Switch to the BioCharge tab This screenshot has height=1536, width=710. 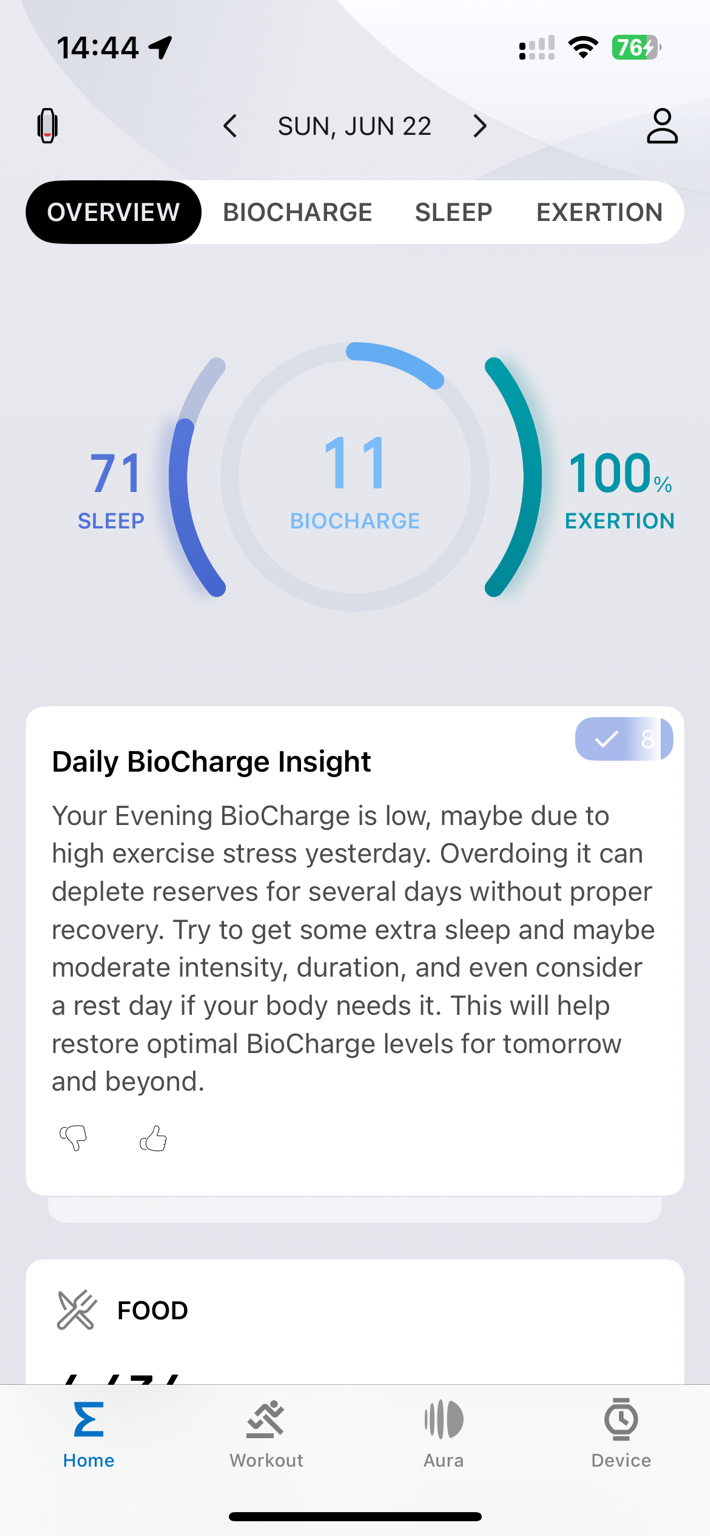[297, 212]
